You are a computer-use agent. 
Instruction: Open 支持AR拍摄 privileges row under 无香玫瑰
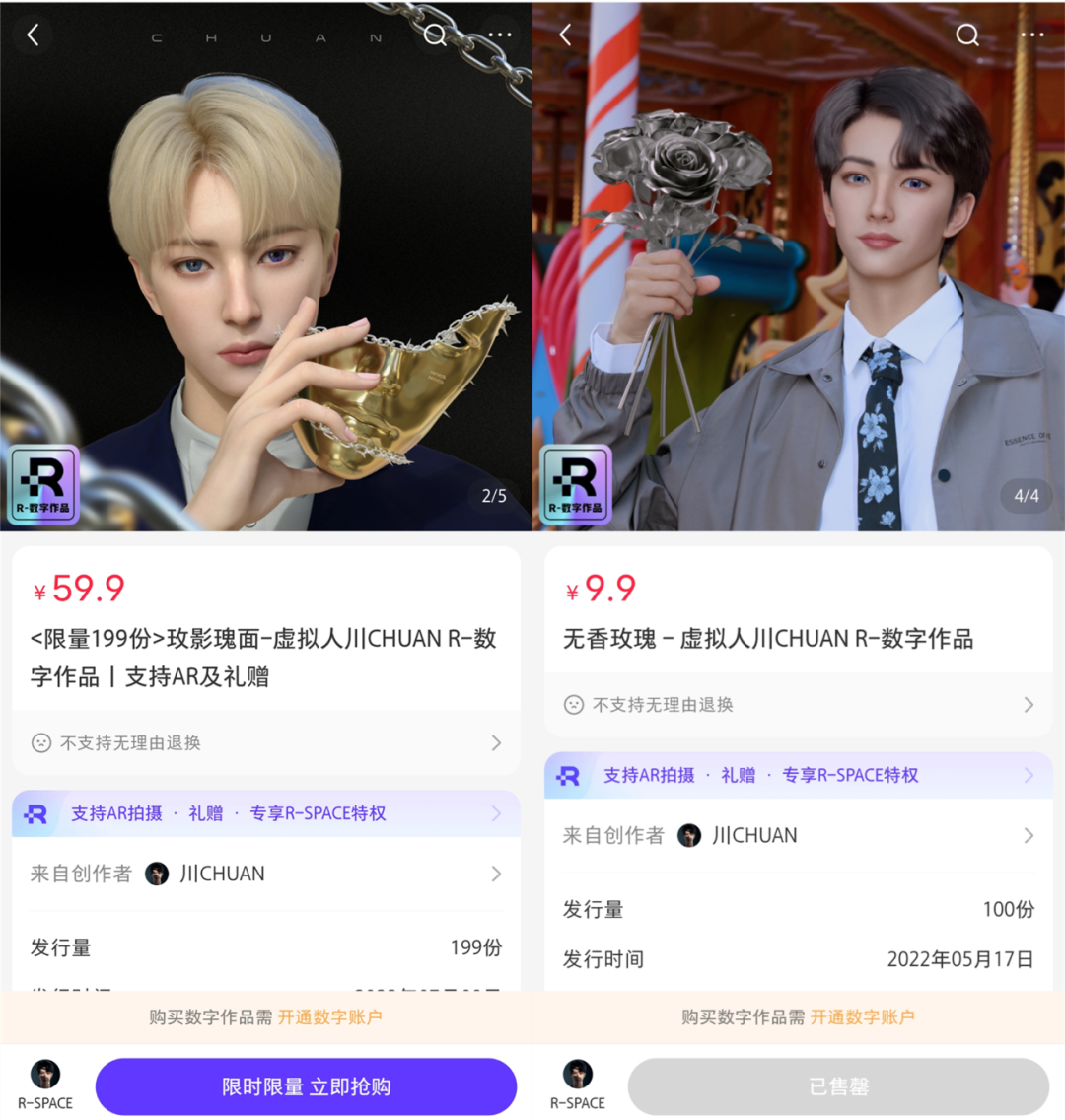pyautogui.click(x=799, y=775)
